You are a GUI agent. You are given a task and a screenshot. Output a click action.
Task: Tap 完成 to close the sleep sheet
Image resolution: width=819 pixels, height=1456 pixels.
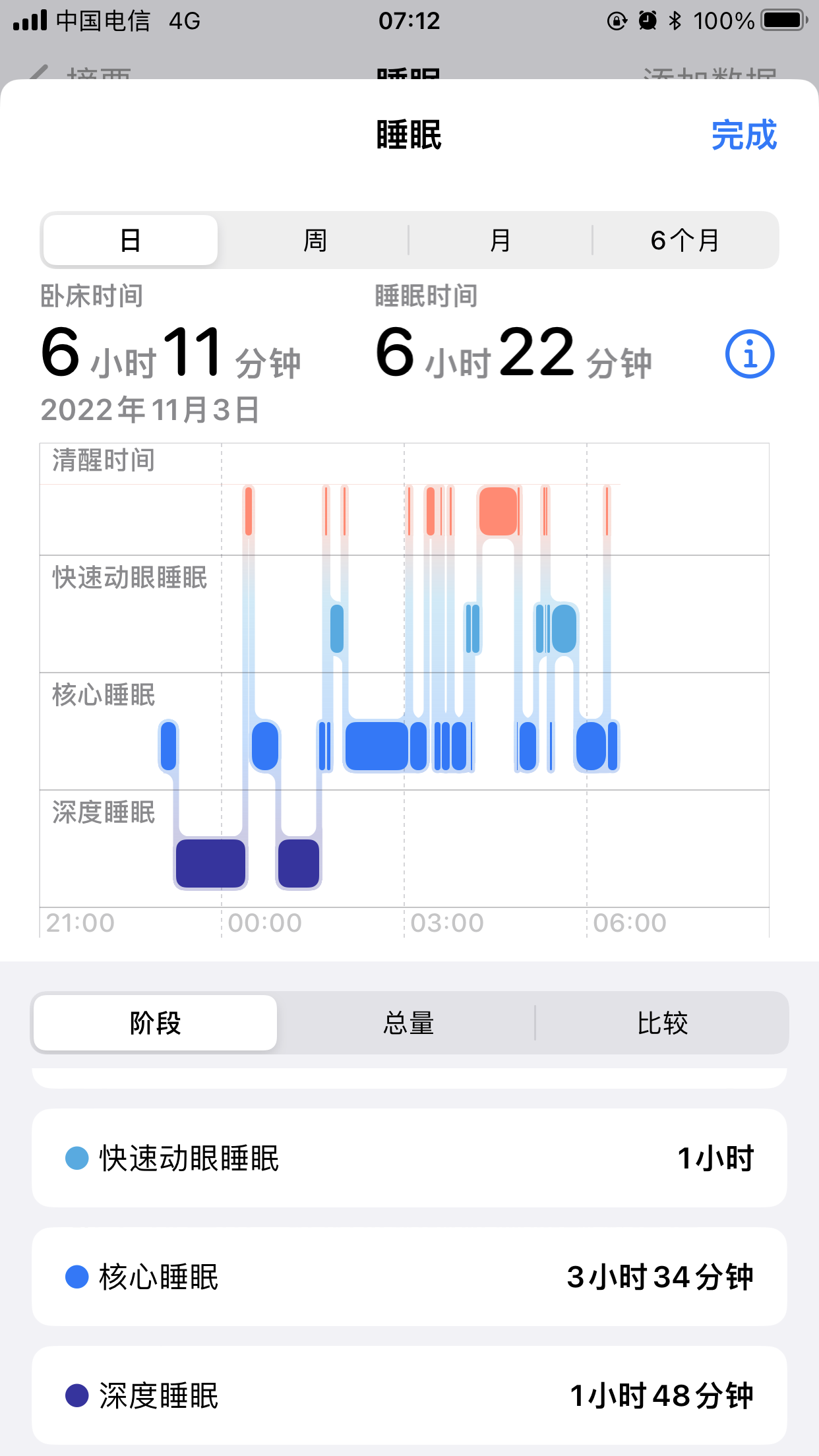point(744,135)
